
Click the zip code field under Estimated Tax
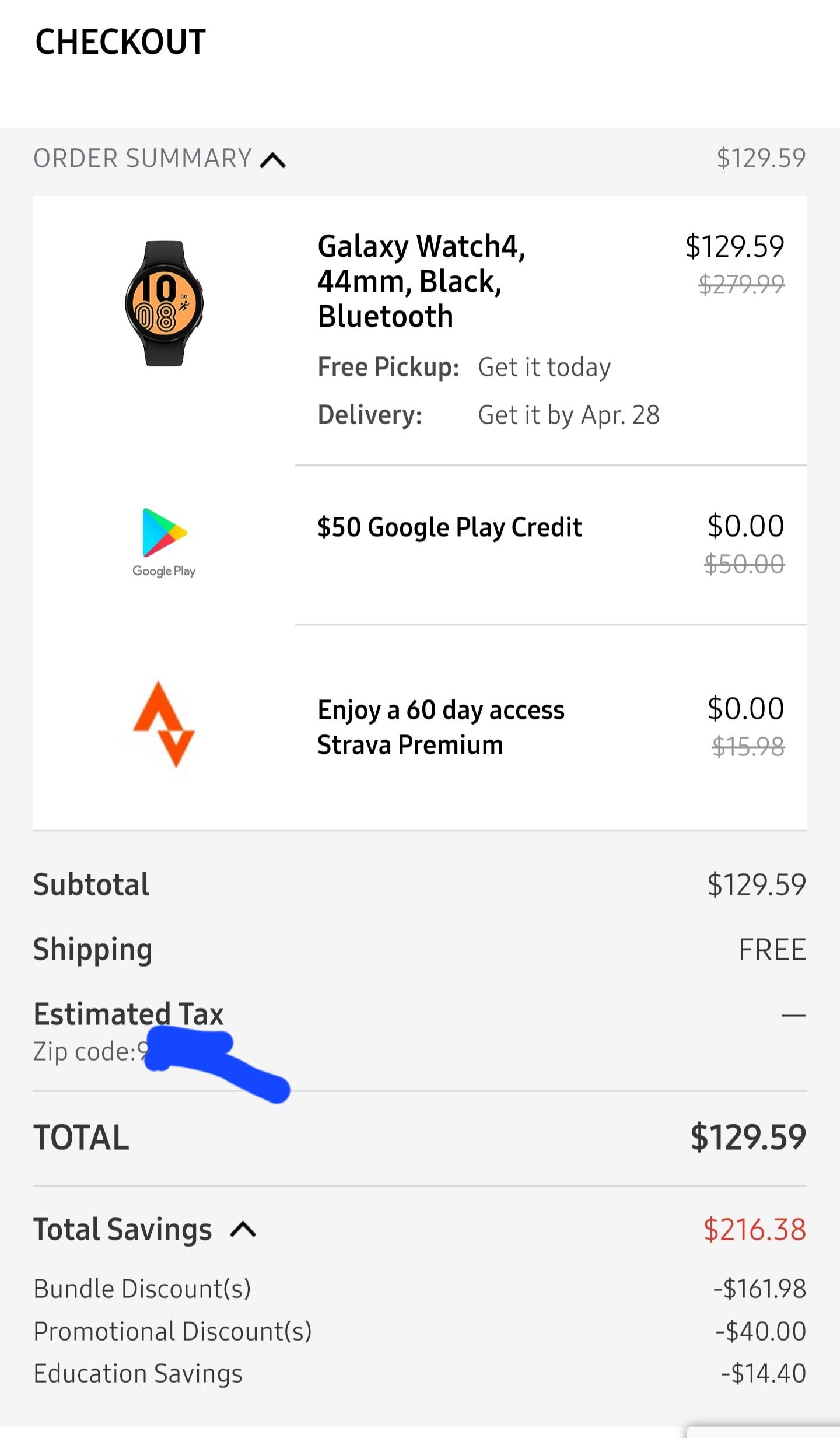pos(87,1050)
